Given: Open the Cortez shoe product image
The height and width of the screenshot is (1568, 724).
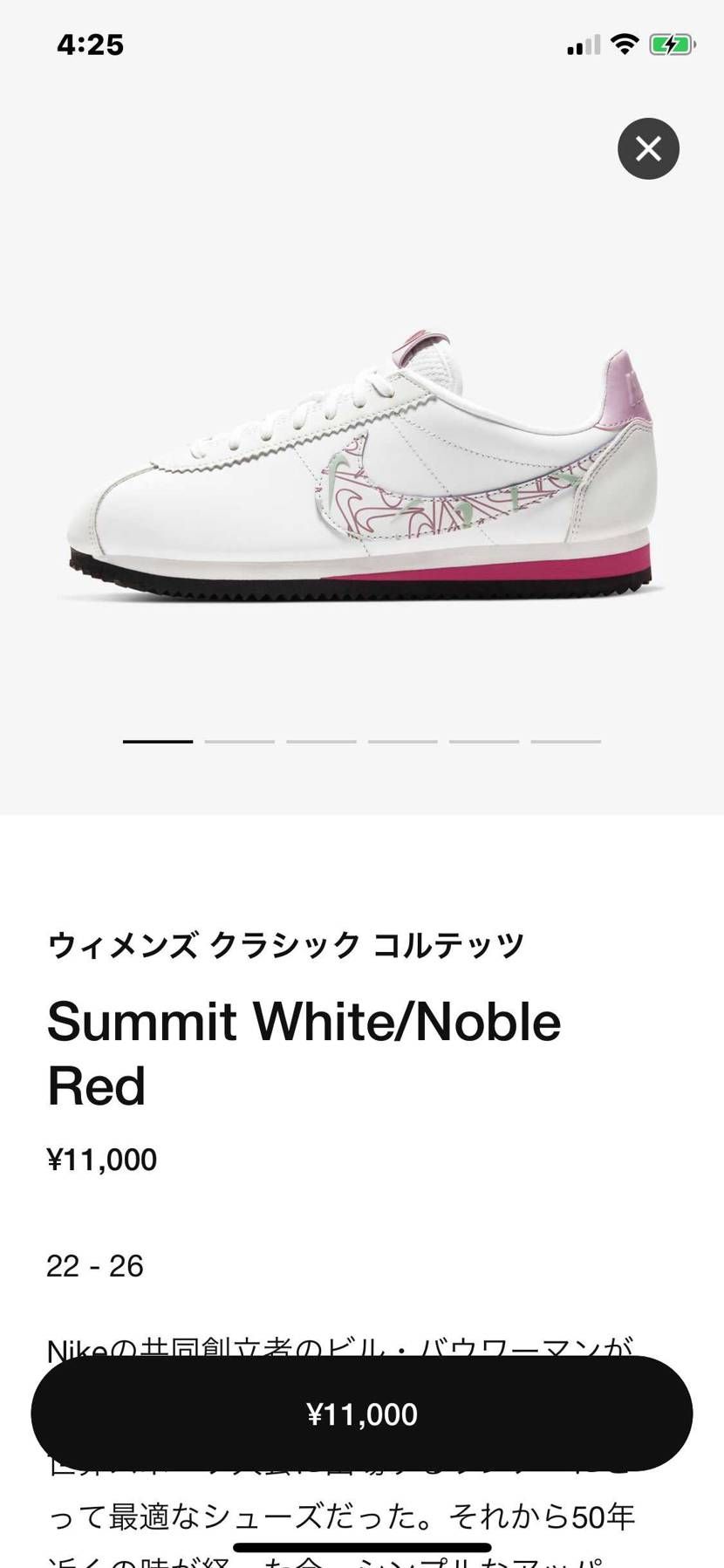Looking at the screenshot, I should tap(362, 467).
